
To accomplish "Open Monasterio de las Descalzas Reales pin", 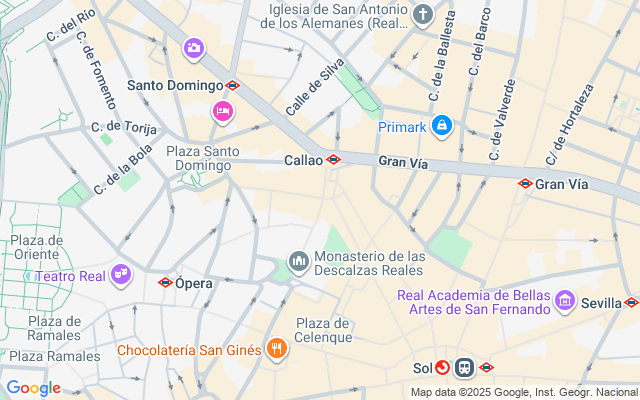I will tap(299, 262).
